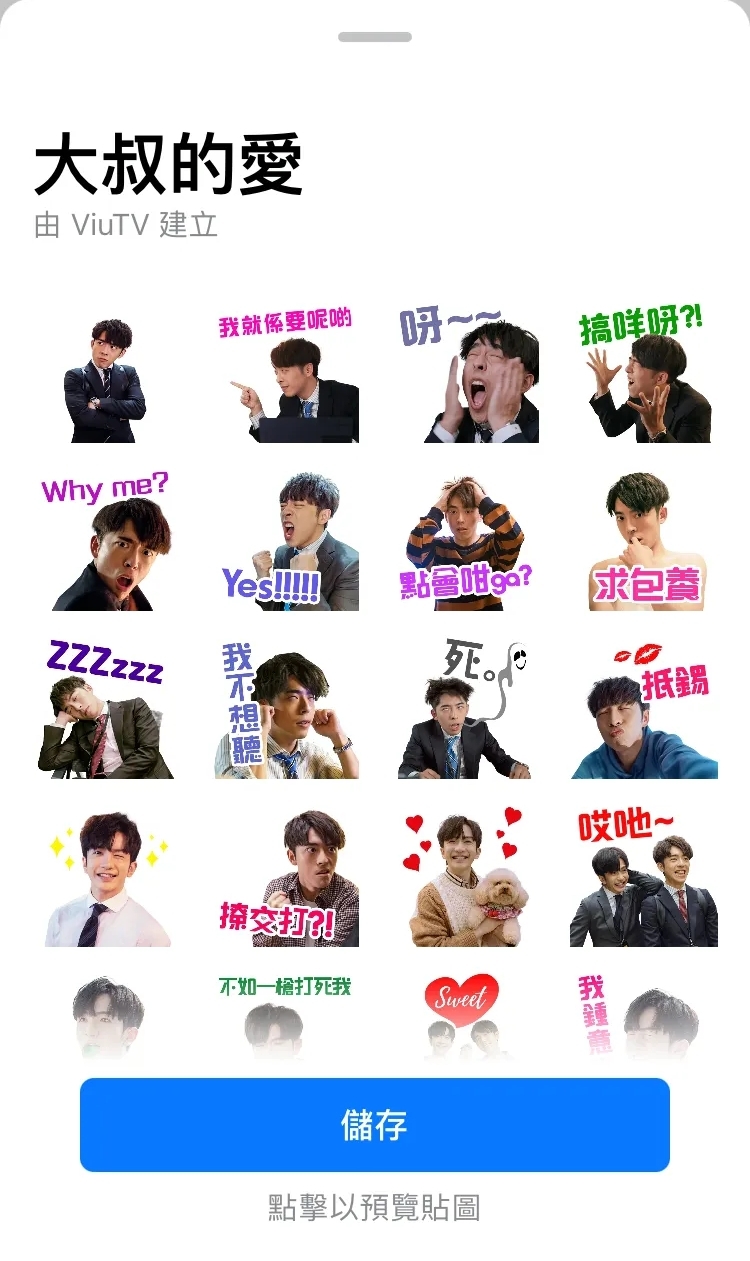
Task: Preview the 我就係要呢的 sticker
Action: pyautogui.click(x=287, y=376)
